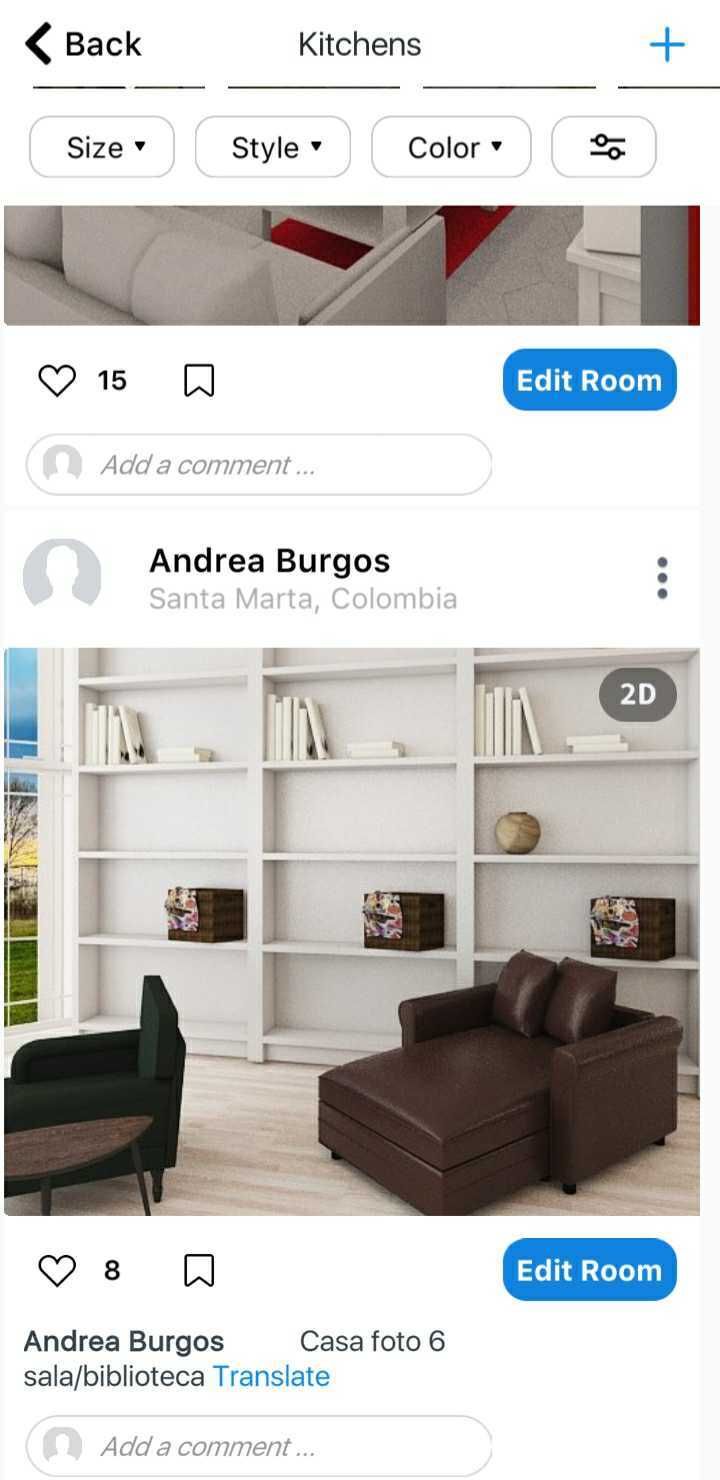Add a comment on the 15-likes post
The height and width of the screenshot is (1480, 720).
coord(259,464)
